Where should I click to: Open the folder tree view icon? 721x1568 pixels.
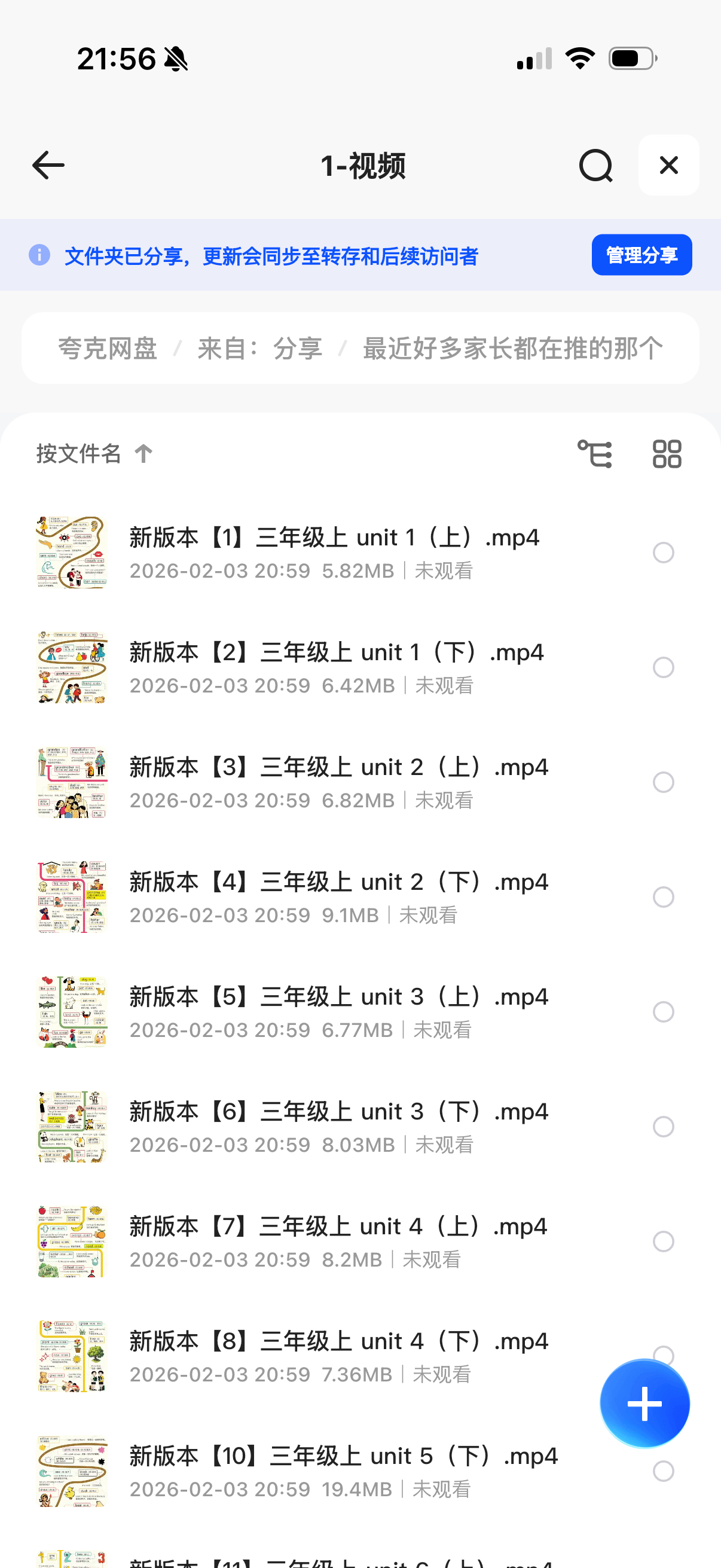click(594, 454)
